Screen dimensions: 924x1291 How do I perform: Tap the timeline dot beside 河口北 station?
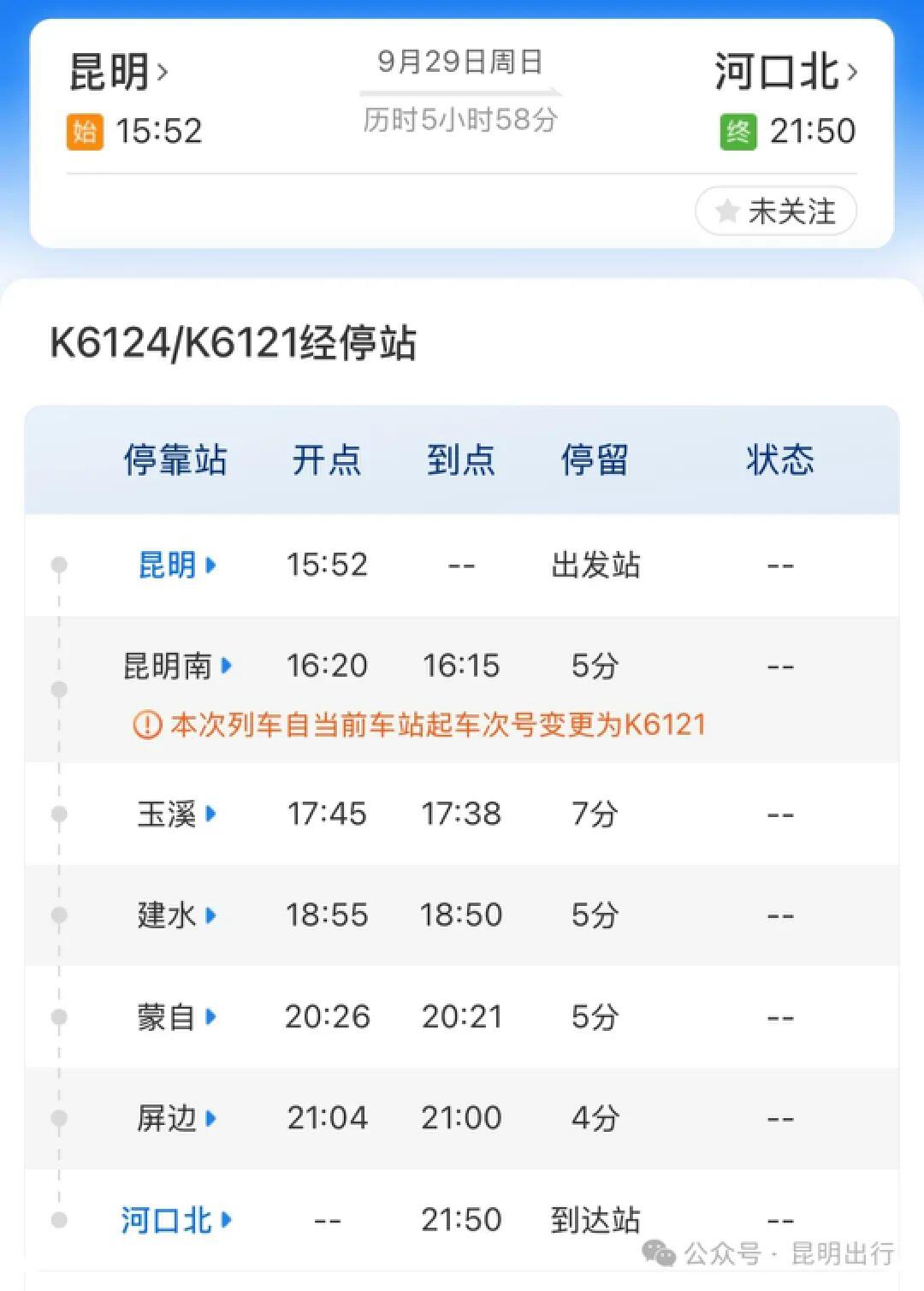[x=58, y=1219]
